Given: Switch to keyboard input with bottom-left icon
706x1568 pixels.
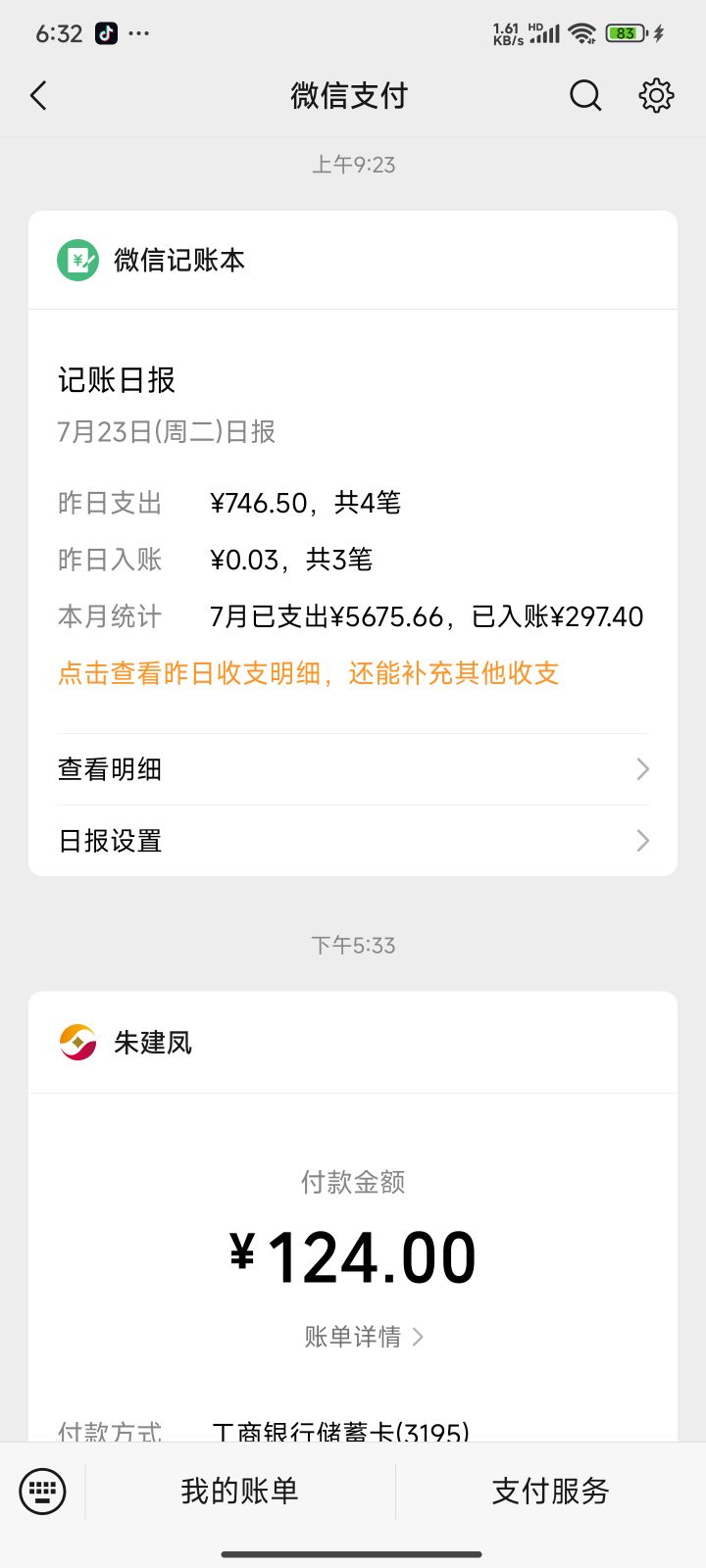Looking at the screenshot, I should [42, 1491].
